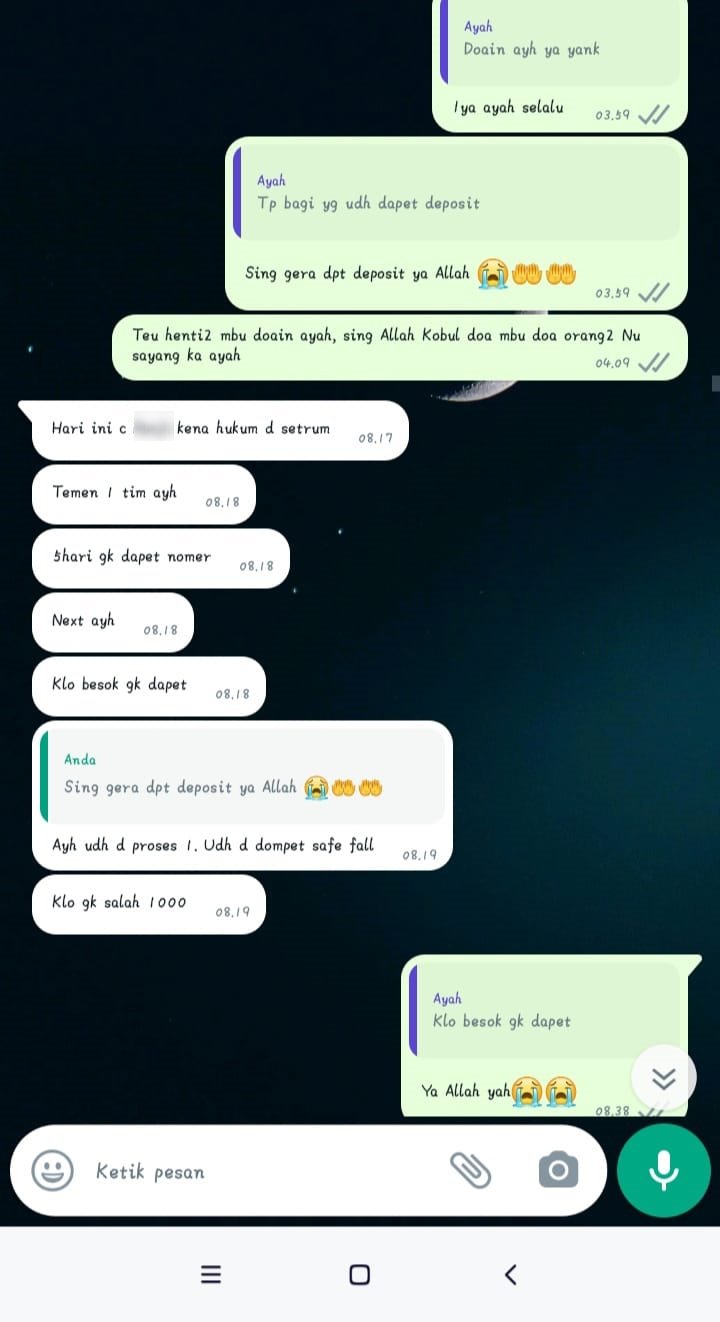720x1322 pixels.
Task: Tap the 'Ketik pesan' message field
Action: pyautogui.click(x=260, y=1171)
